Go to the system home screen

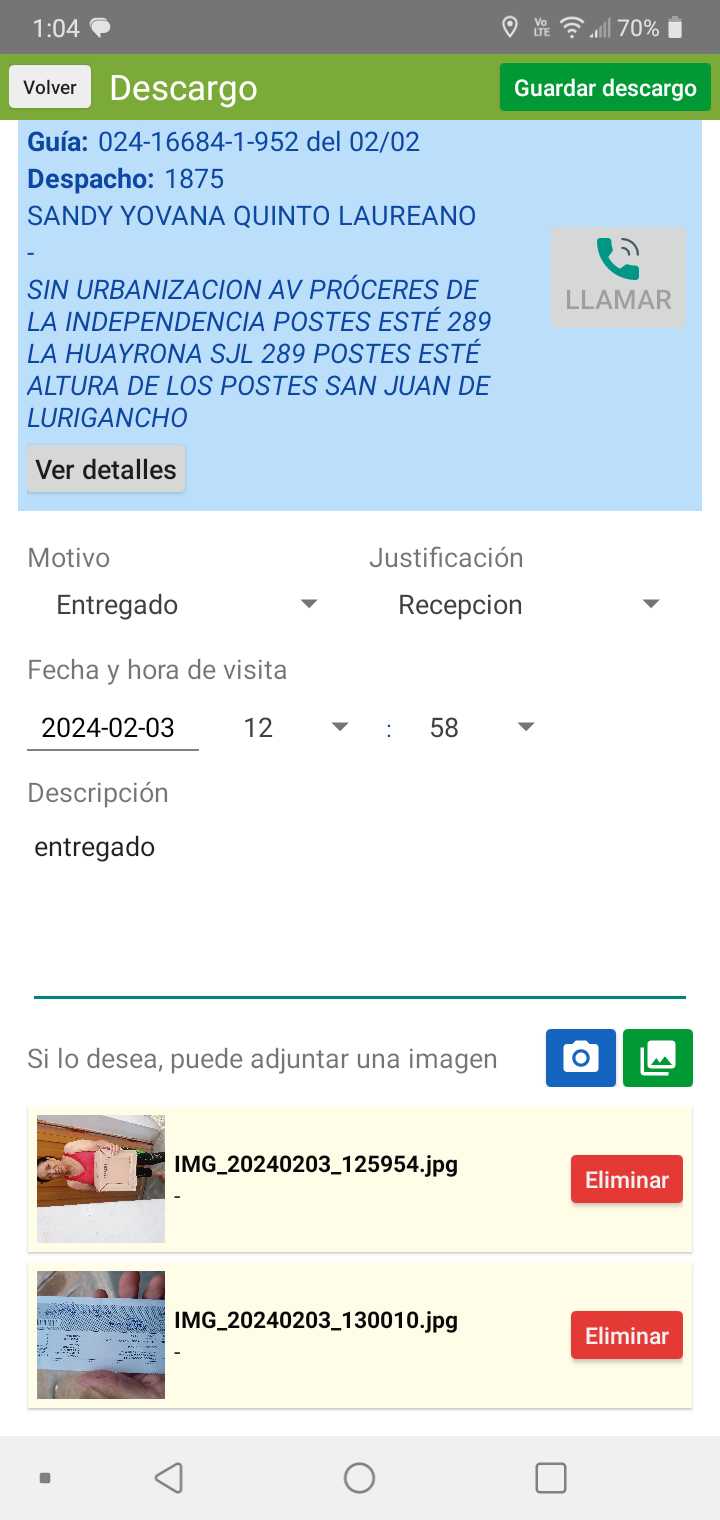coord(359,1478)
